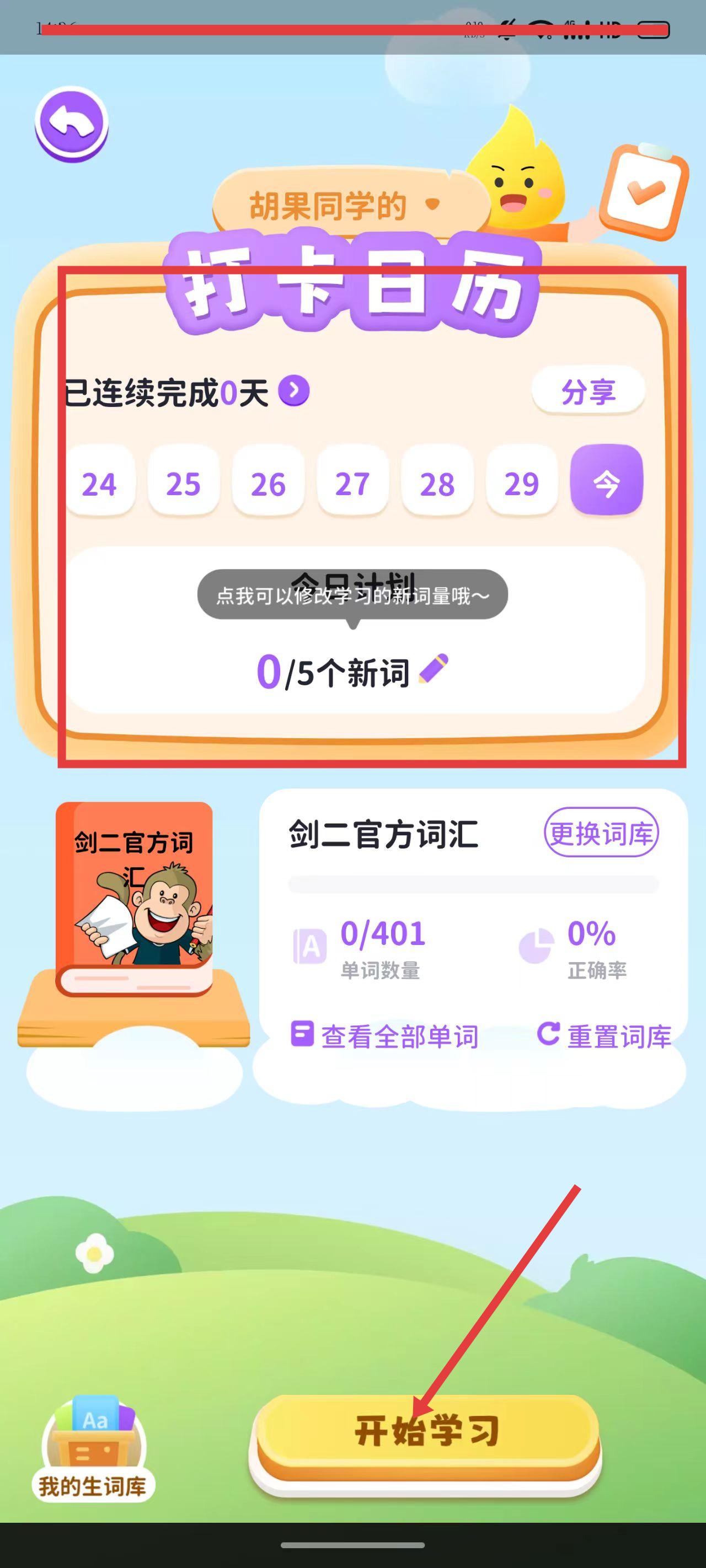Select day 27 in the calendar
706x1568 pixels.
pyautogui.click(x=352, y=484)
